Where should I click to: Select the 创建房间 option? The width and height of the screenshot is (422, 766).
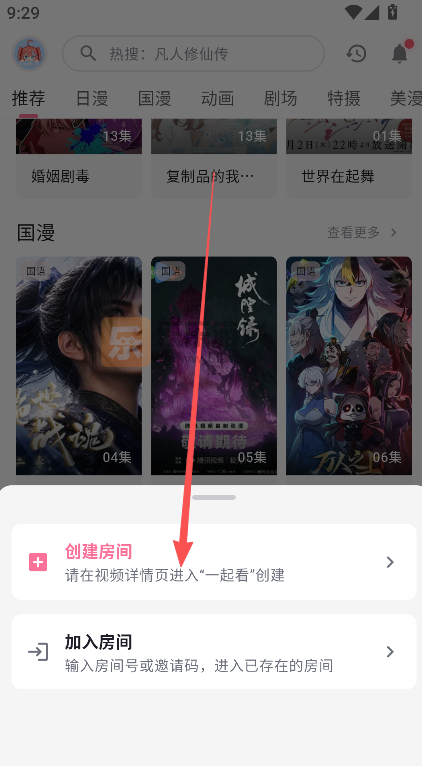coord(213,562)
